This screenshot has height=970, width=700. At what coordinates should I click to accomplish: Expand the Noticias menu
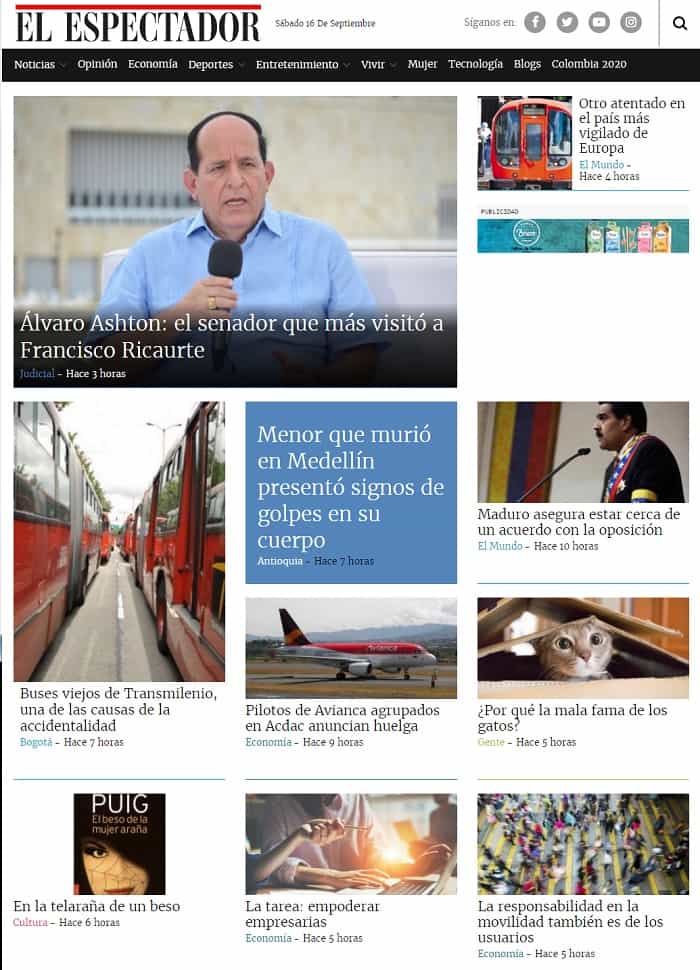tap(40, 64)
